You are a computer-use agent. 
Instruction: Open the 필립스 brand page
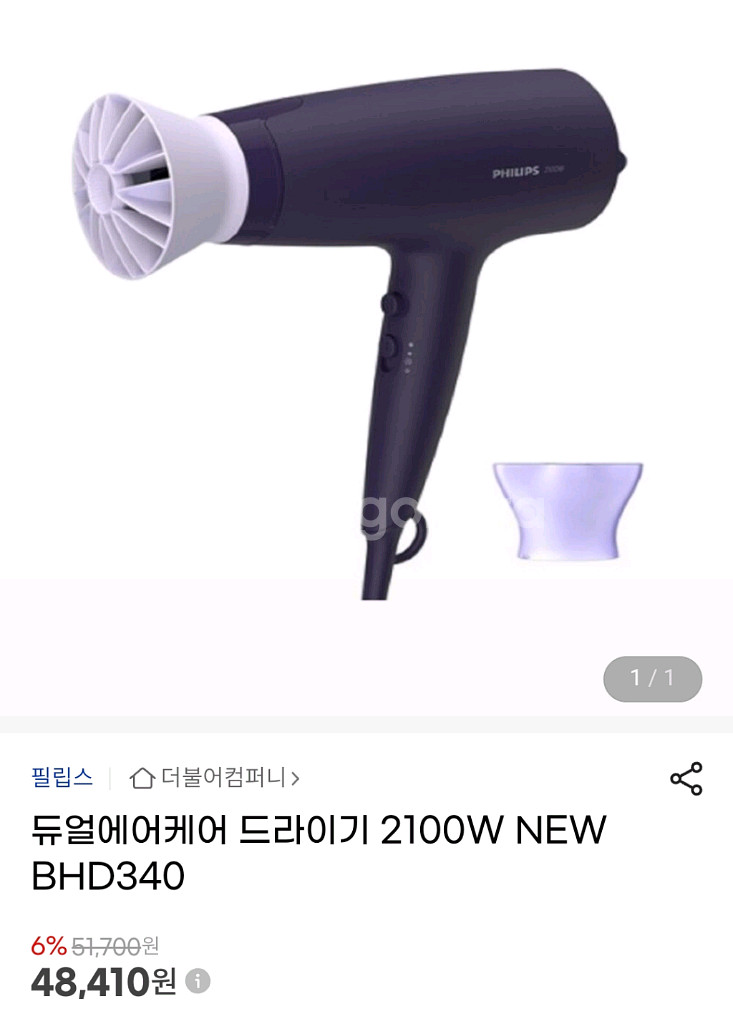pos(62,777)
